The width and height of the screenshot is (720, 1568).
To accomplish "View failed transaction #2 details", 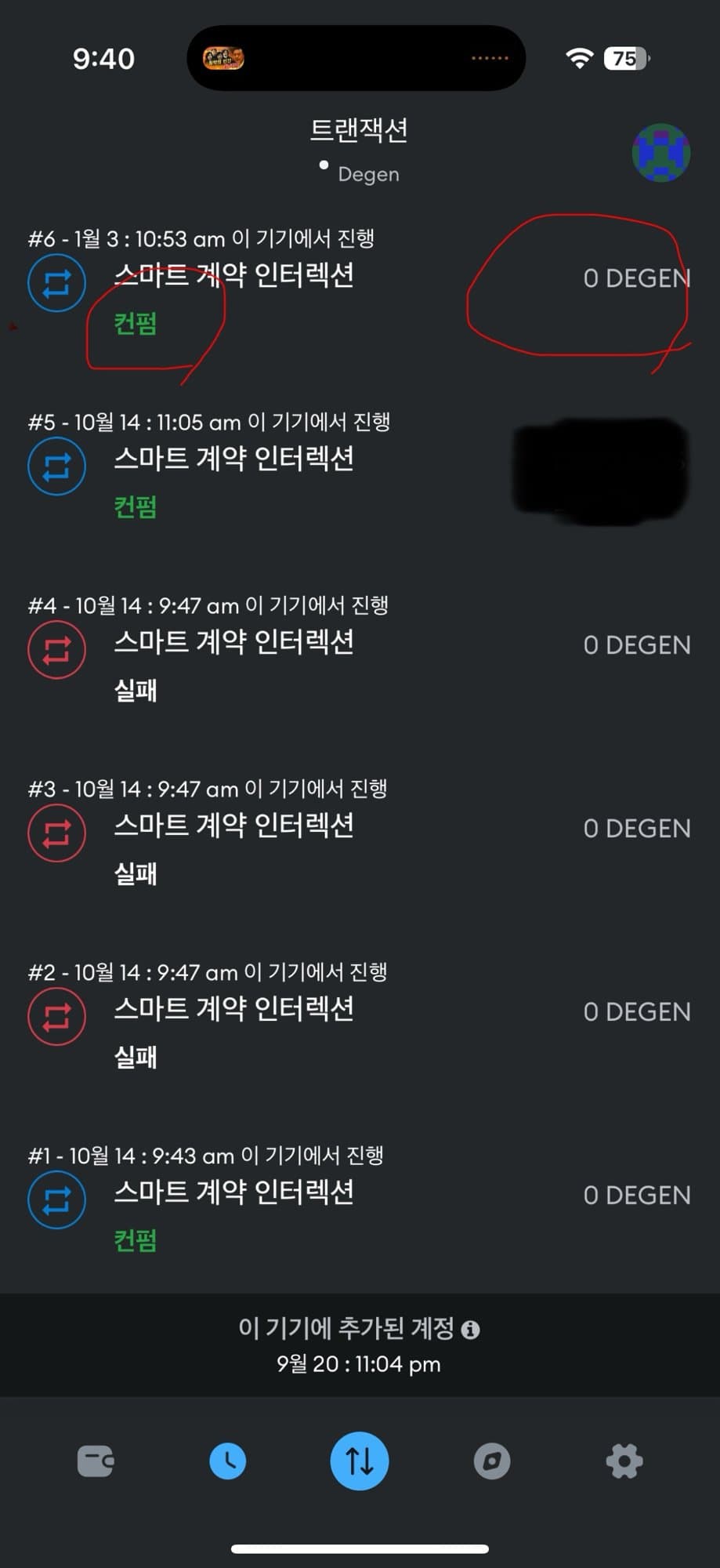I will 233,1010.
